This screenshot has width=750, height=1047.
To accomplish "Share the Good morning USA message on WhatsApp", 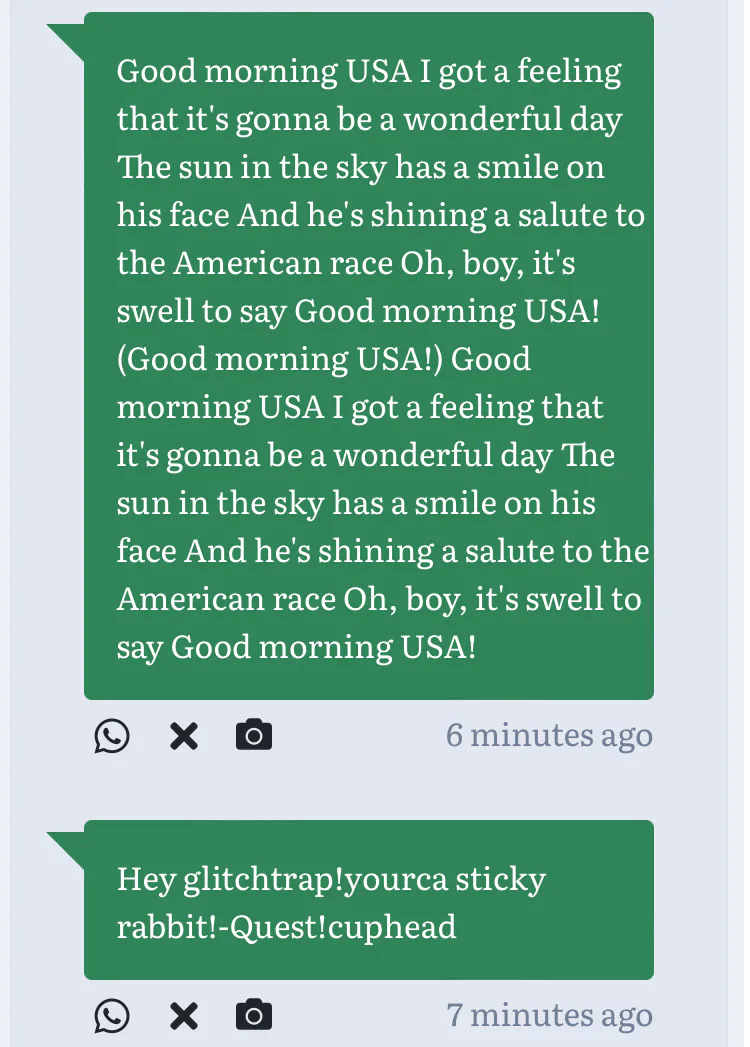I will click(112, 736).
